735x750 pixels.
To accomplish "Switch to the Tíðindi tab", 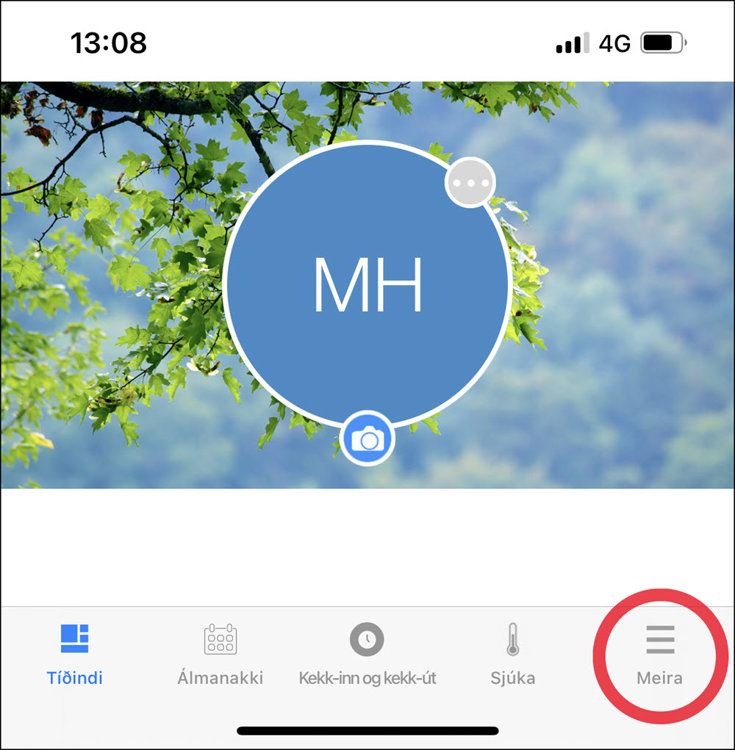I will (75, 654).
